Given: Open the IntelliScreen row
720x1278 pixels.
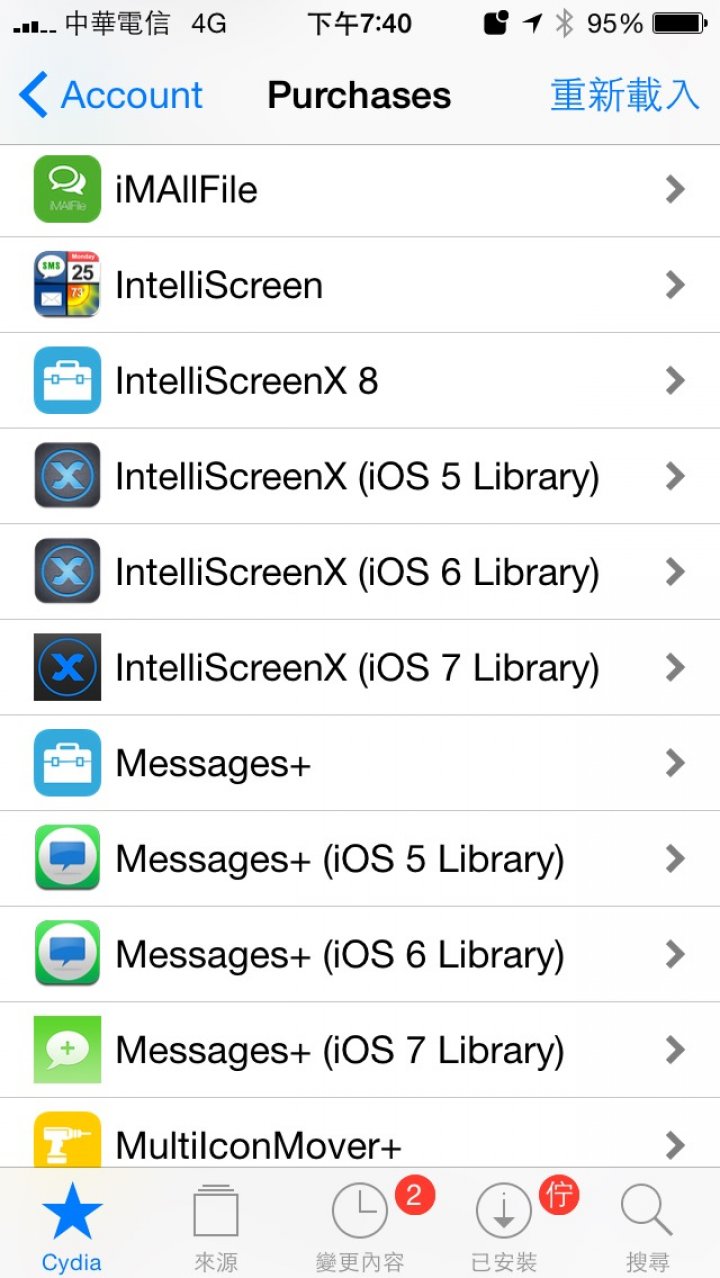Looking at the screenshot, I should (x=360, y=285).
